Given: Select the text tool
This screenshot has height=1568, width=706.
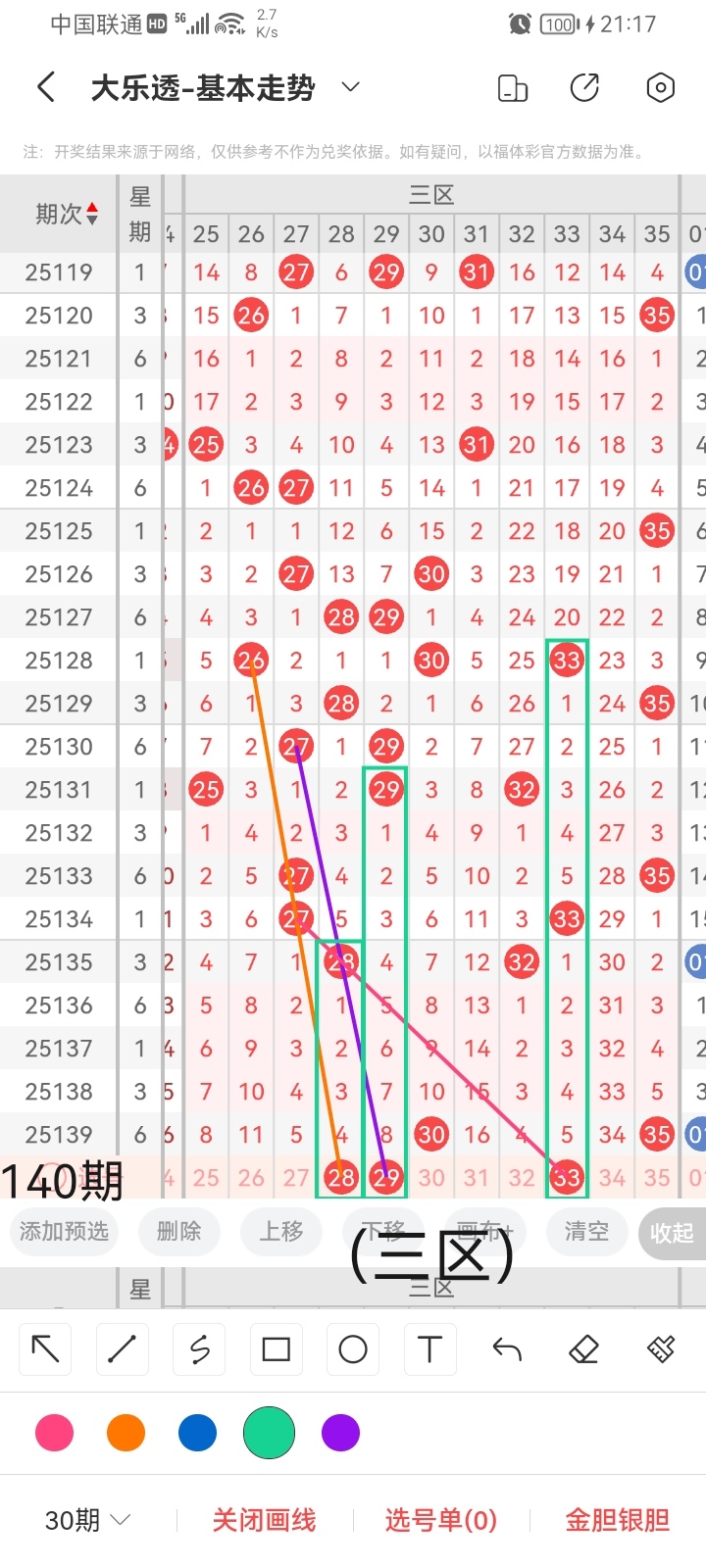Looking at the screenshot, I should click(429, 1349).
